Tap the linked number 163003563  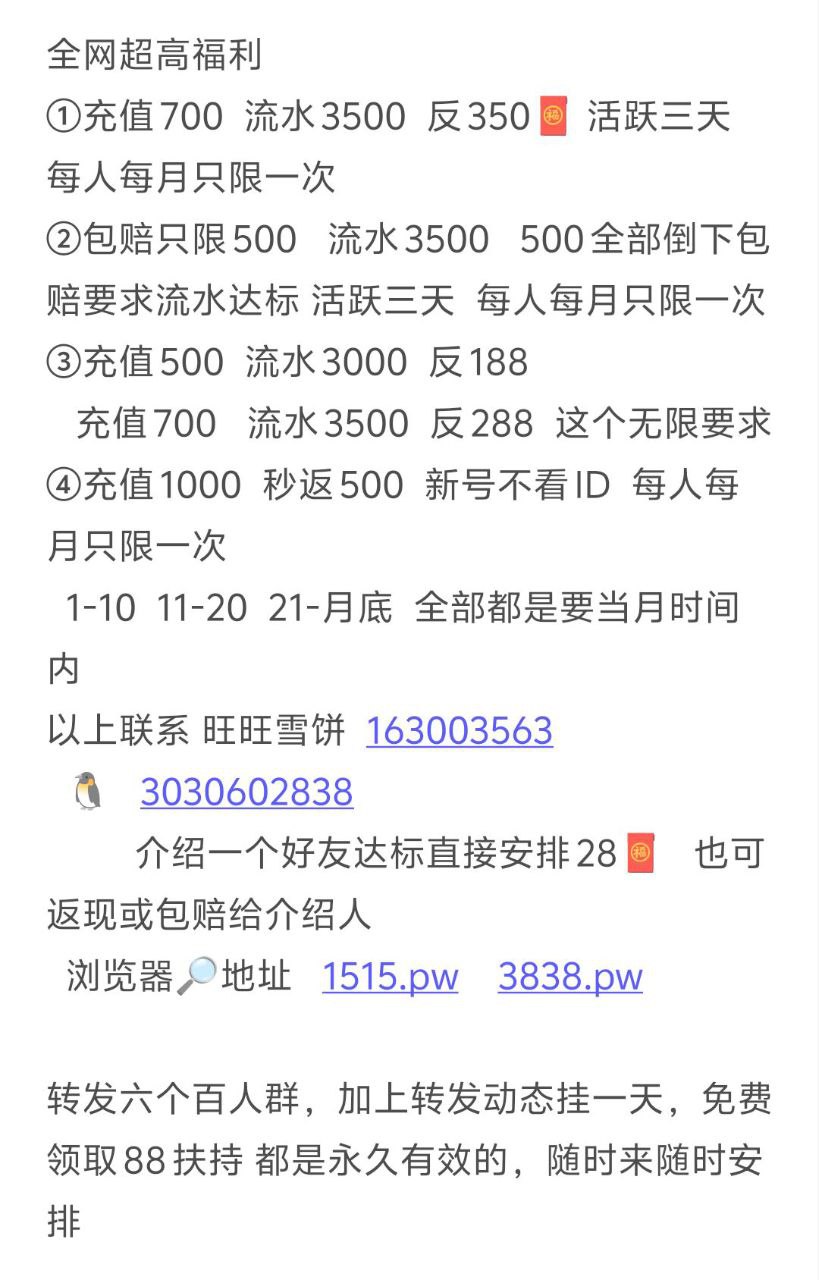459,731
